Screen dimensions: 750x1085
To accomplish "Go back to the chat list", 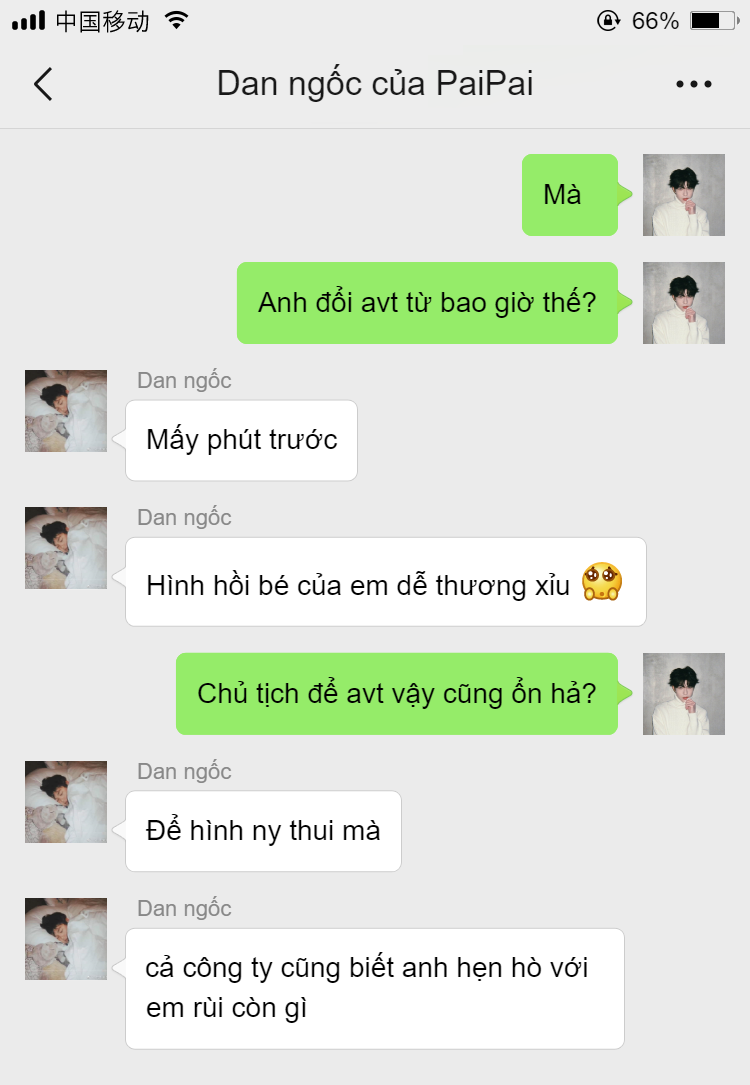I will click(x=42, y=84).
